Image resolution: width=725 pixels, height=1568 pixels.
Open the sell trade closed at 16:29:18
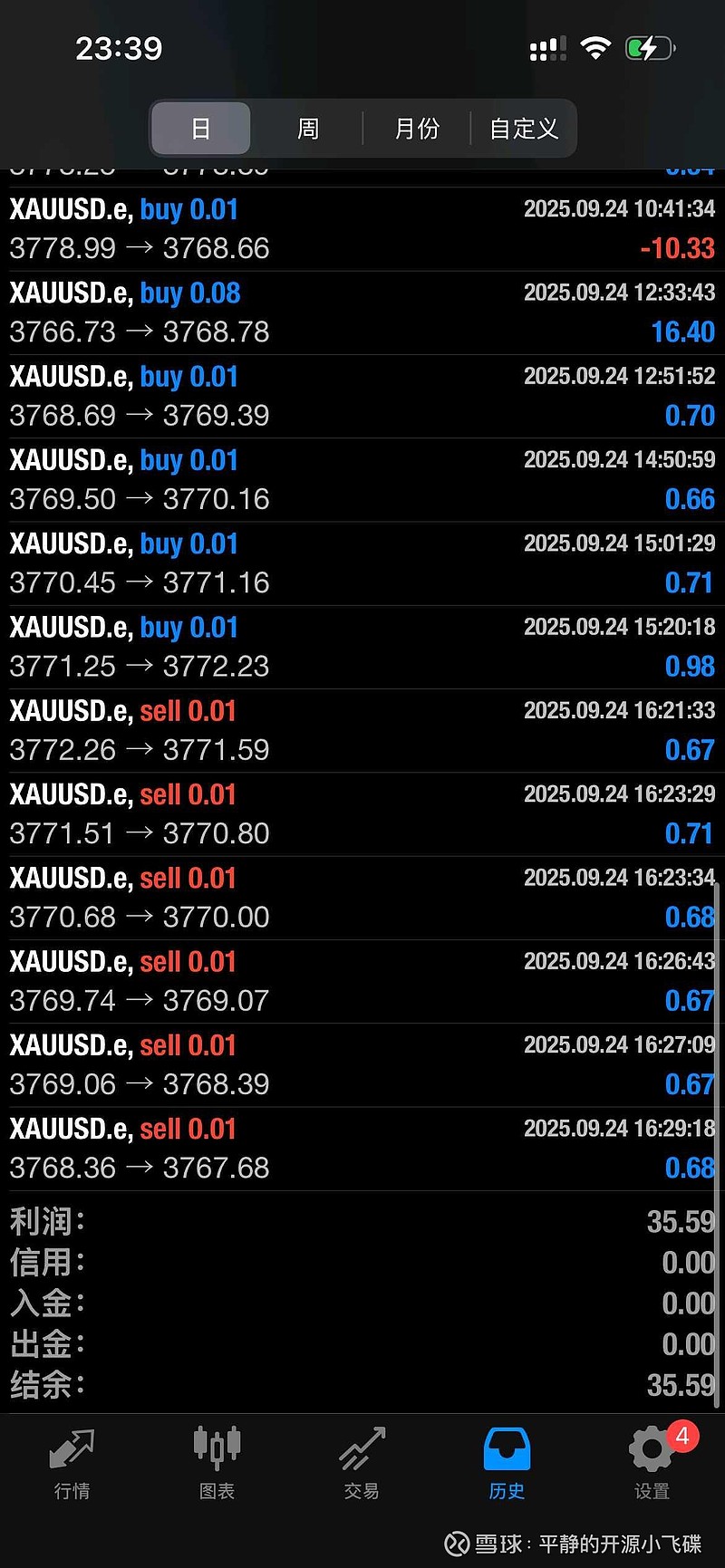pos(362,1149)
